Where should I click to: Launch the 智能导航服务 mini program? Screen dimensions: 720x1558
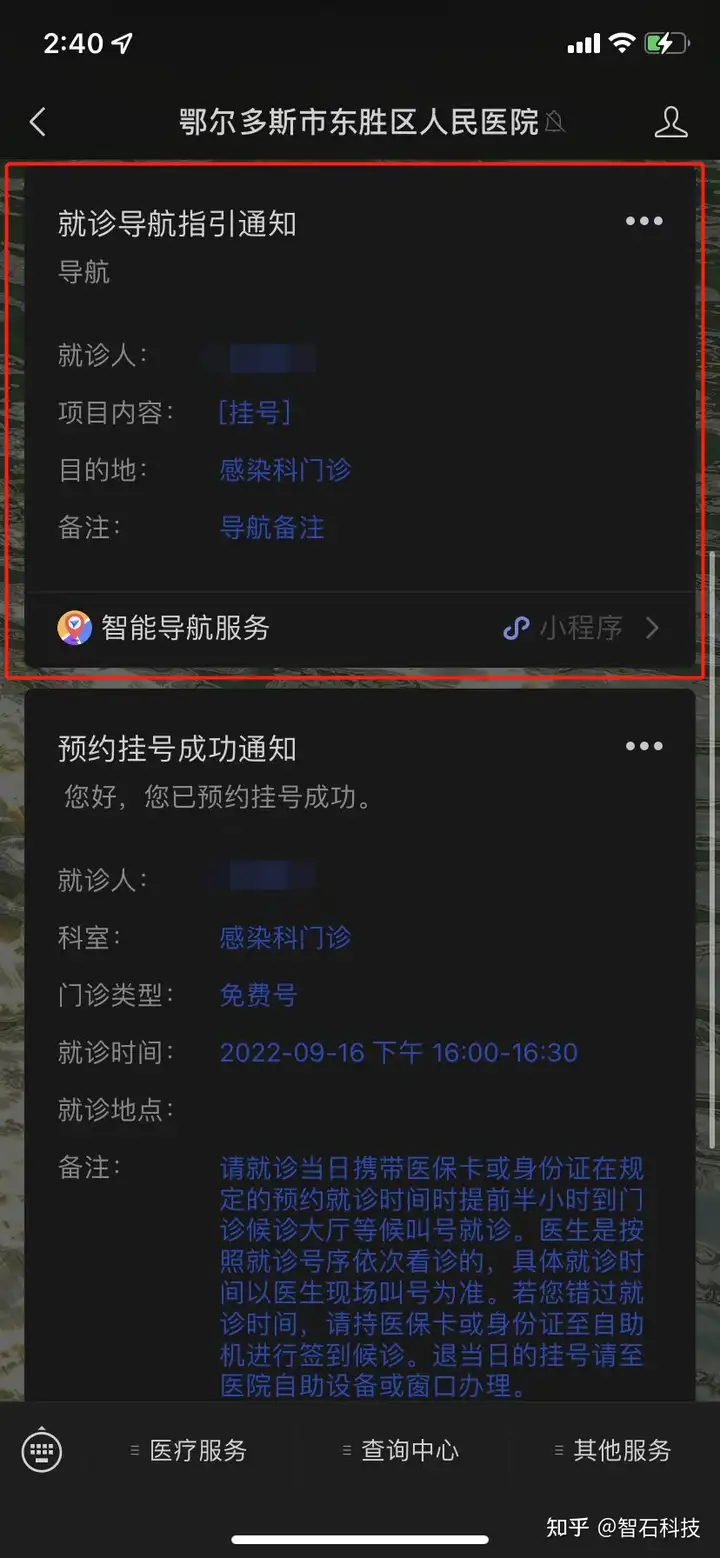point(360,628)
